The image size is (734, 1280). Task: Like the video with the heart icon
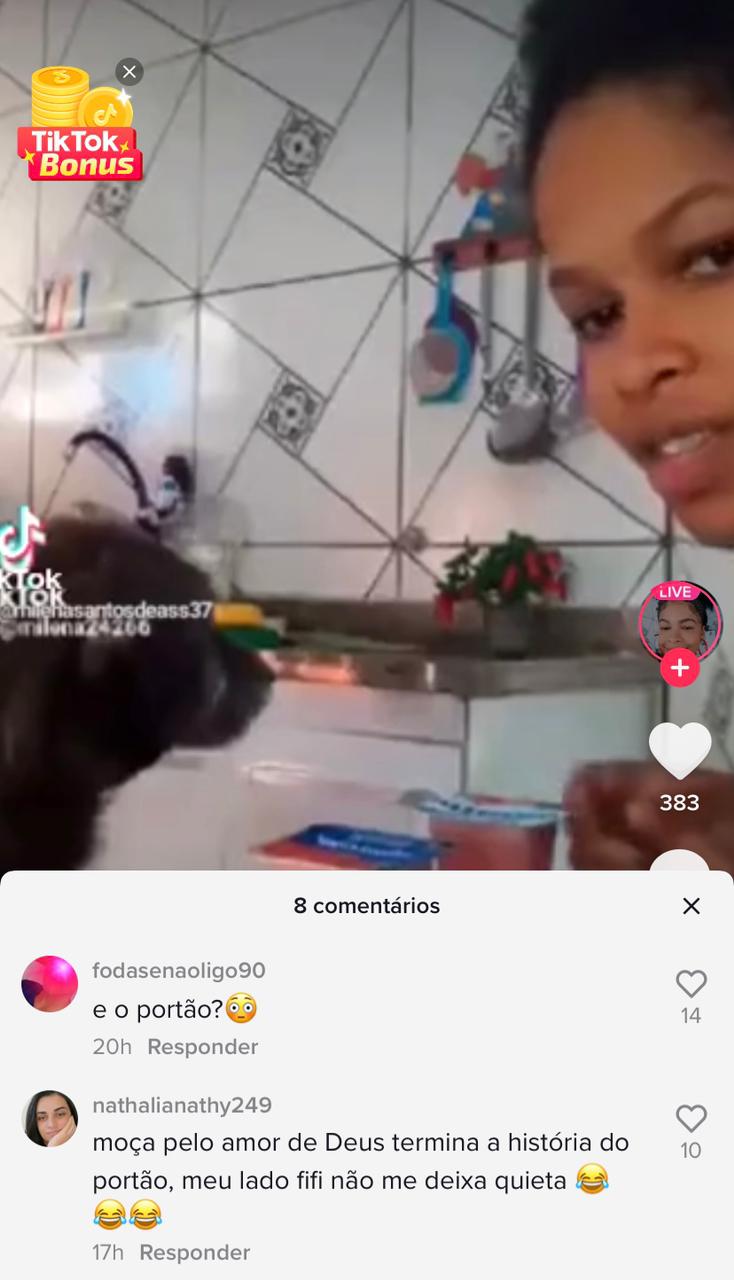point(679,750)
